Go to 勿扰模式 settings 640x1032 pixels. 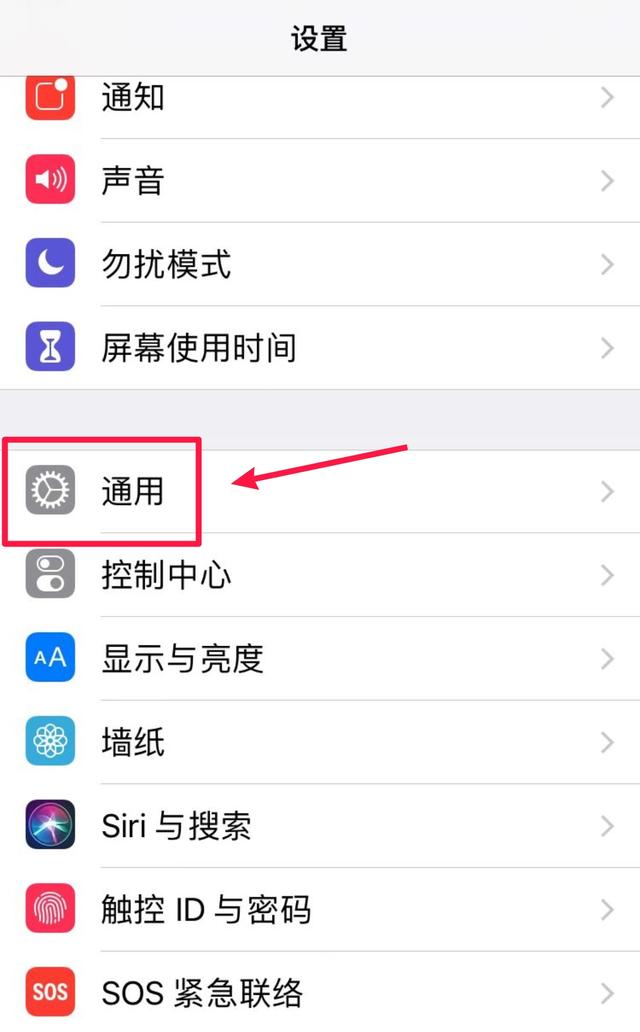pos(320,264)
